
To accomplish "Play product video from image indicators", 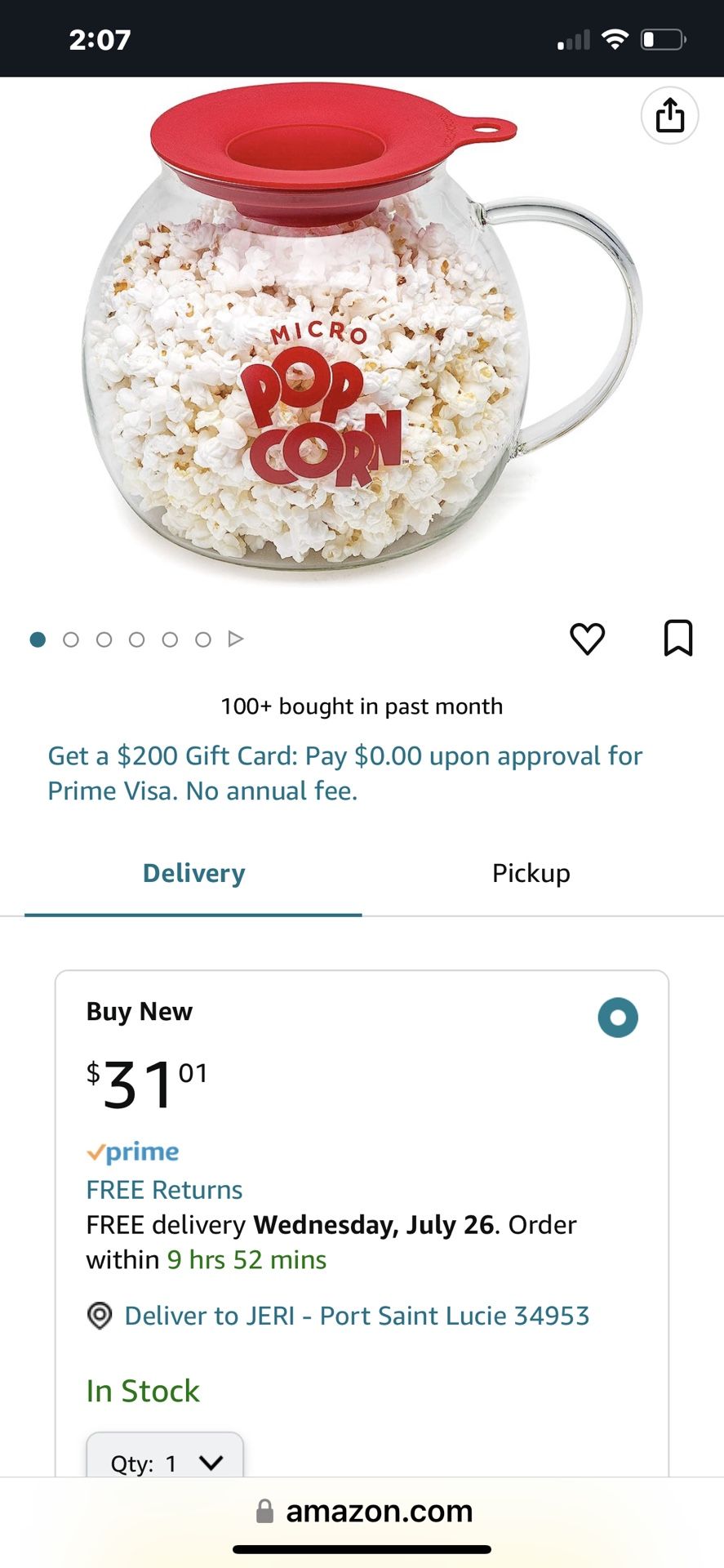I will 236,639.
